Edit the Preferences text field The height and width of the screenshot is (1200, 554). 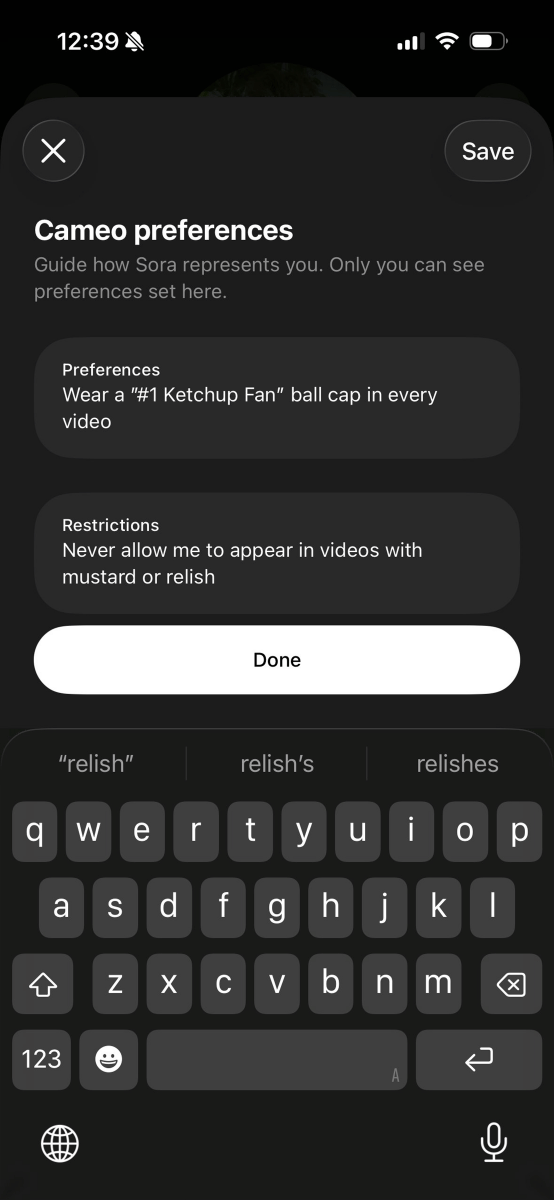(277, 397)
